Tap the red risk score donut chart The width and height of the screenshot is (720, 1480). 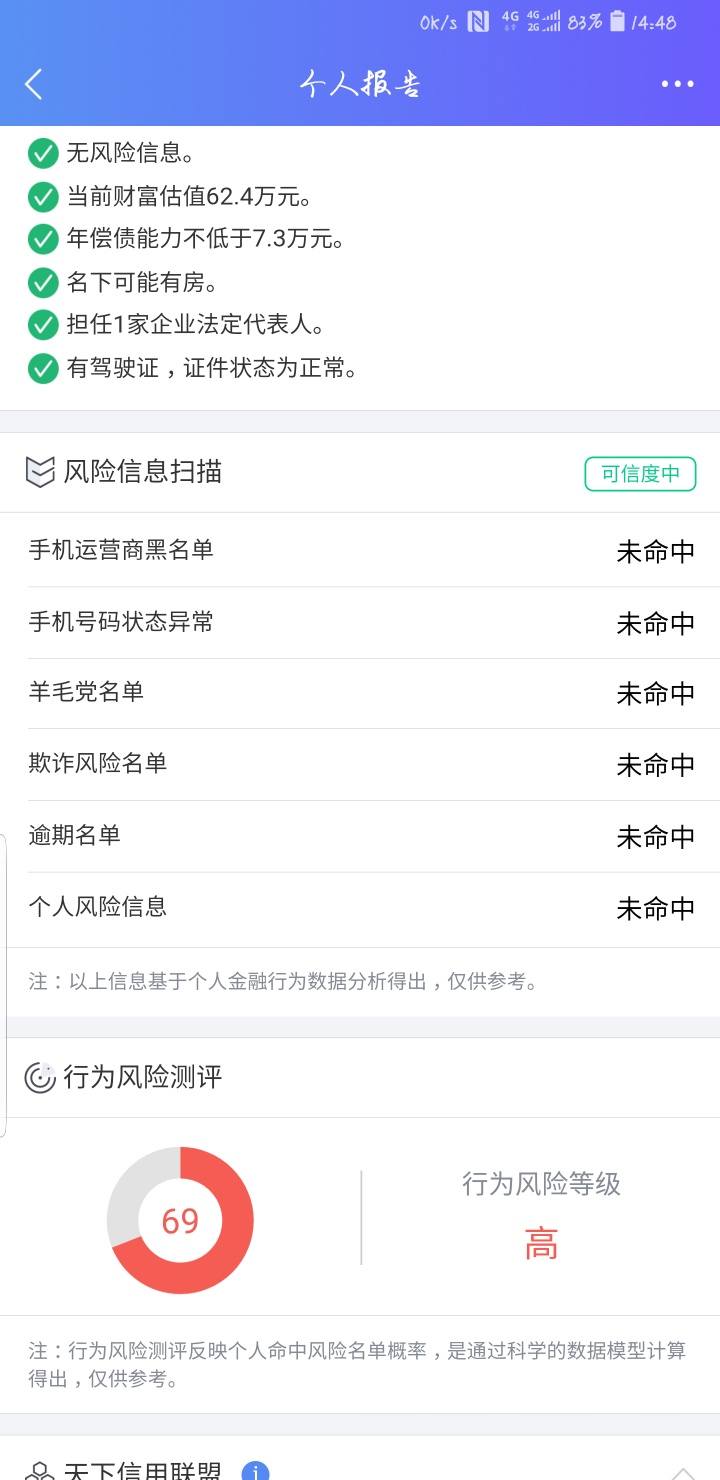(x=180, y=1221)
